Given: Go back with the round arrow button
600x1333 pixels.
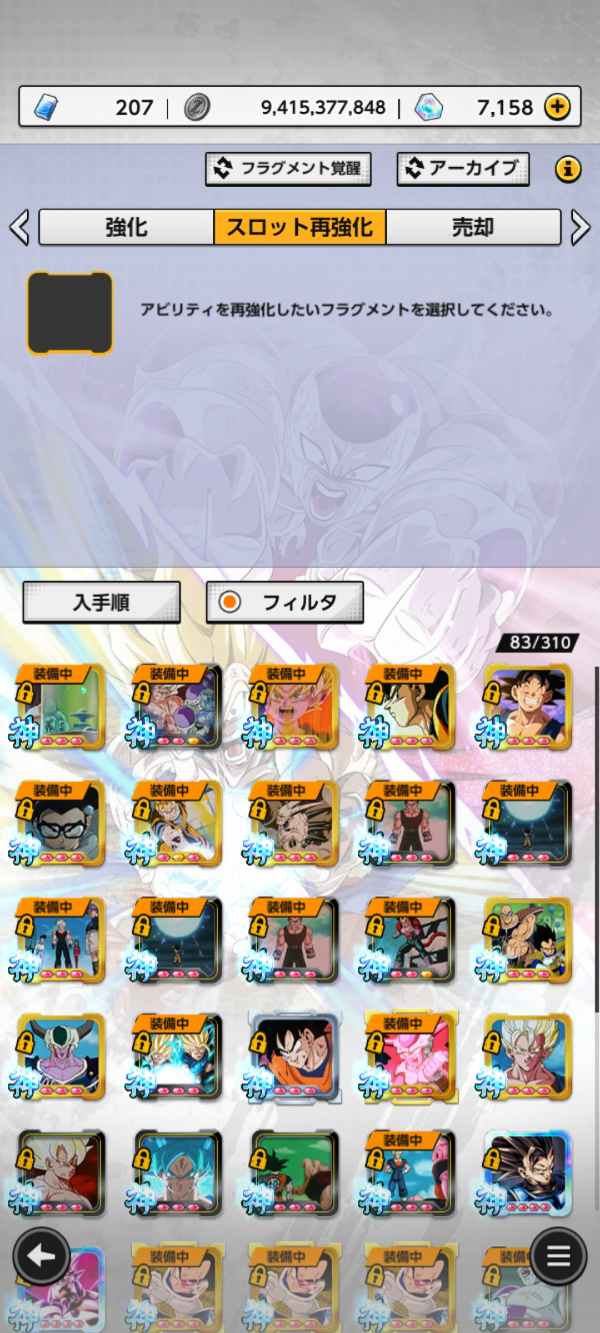Looking at the screenshot, I should point(41,1257).
